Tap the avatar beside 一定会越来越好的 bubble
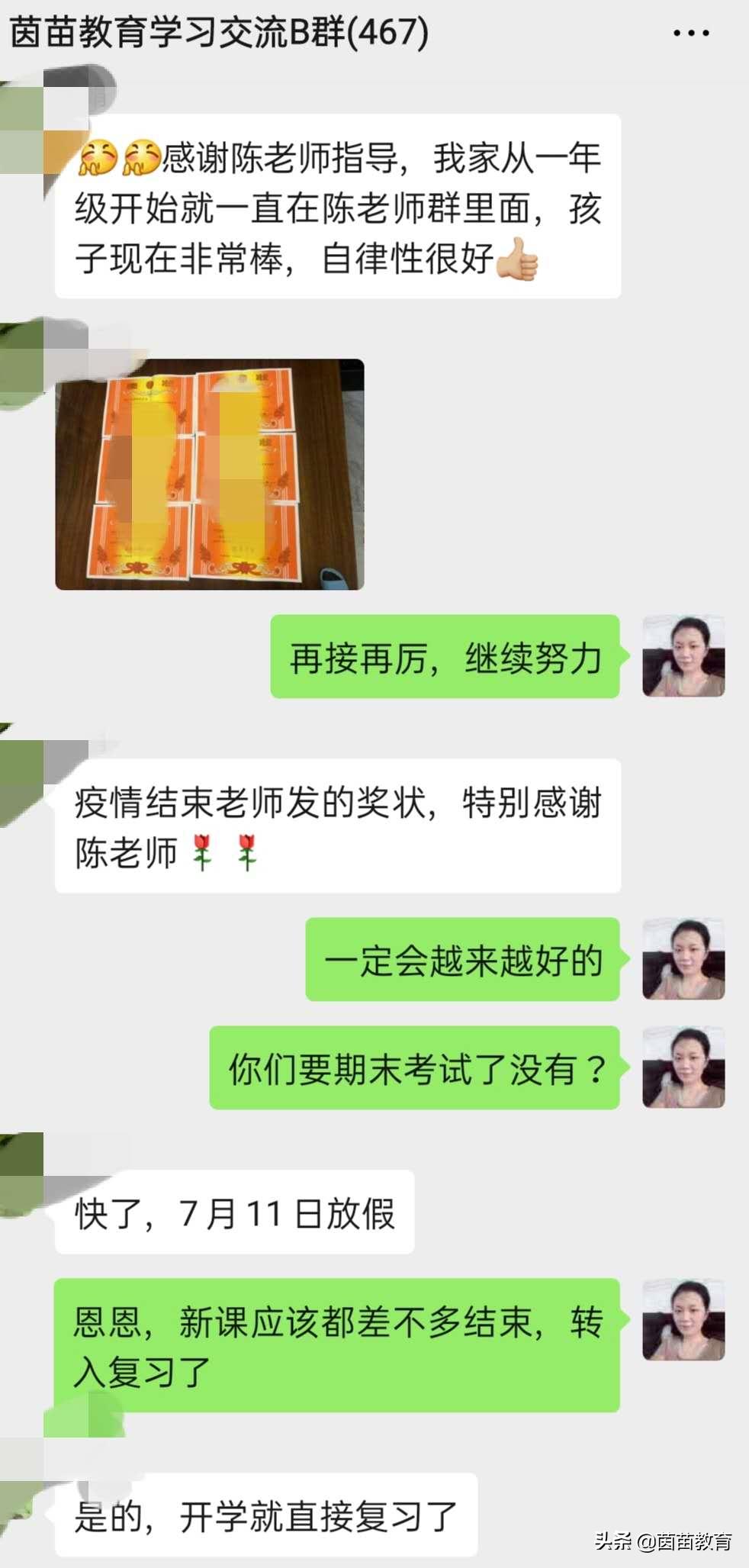The image size is (749, 1568). [681, 957]
